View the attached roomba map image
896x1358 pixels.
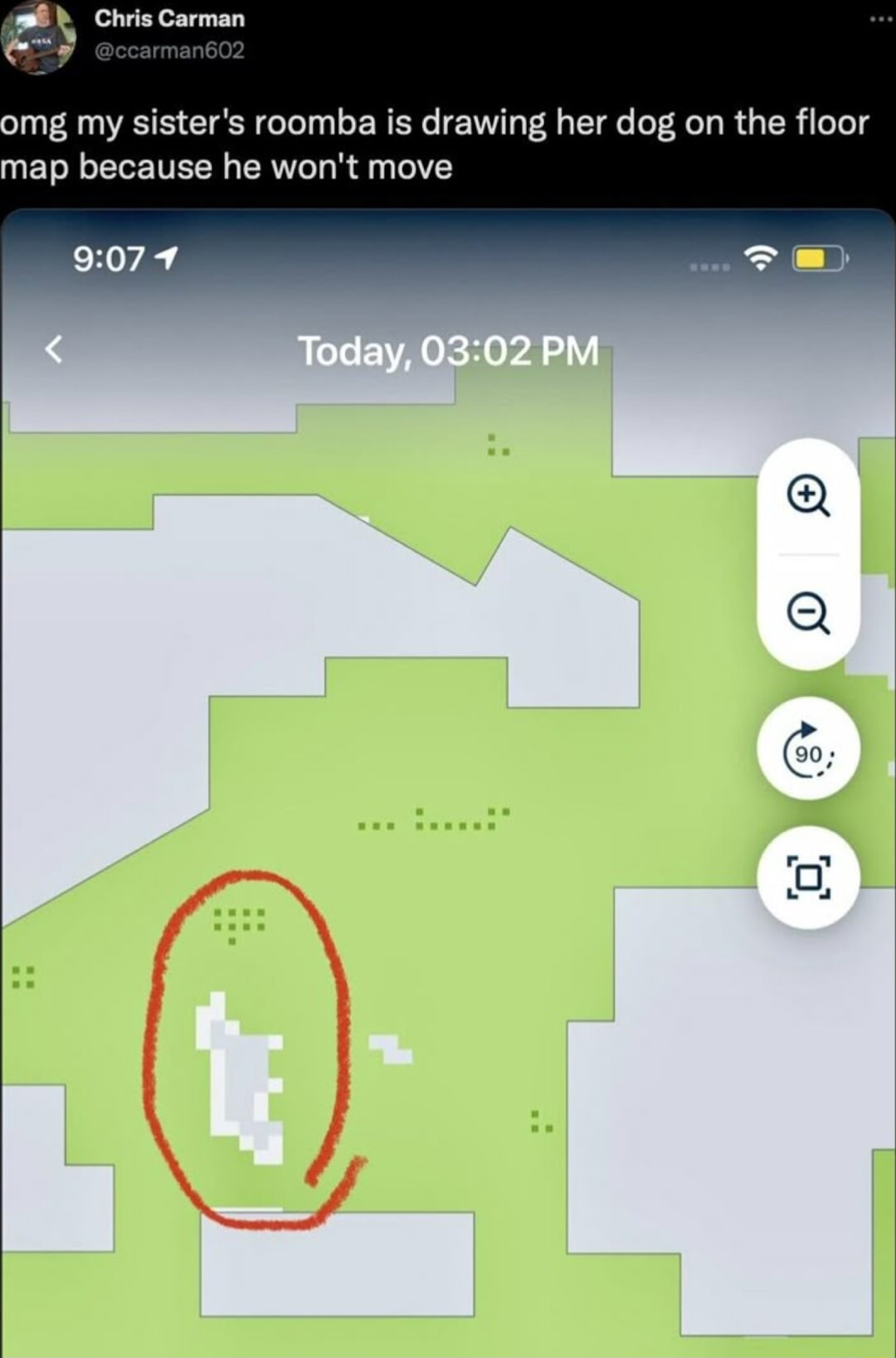point(448,780)
